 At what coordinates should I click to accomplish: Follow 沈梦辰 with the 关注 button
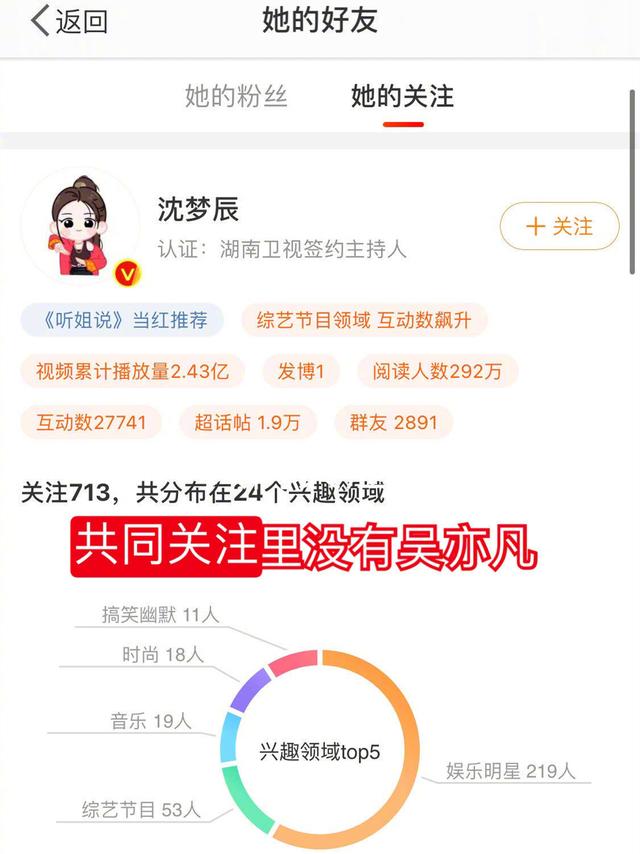(559, 227)
